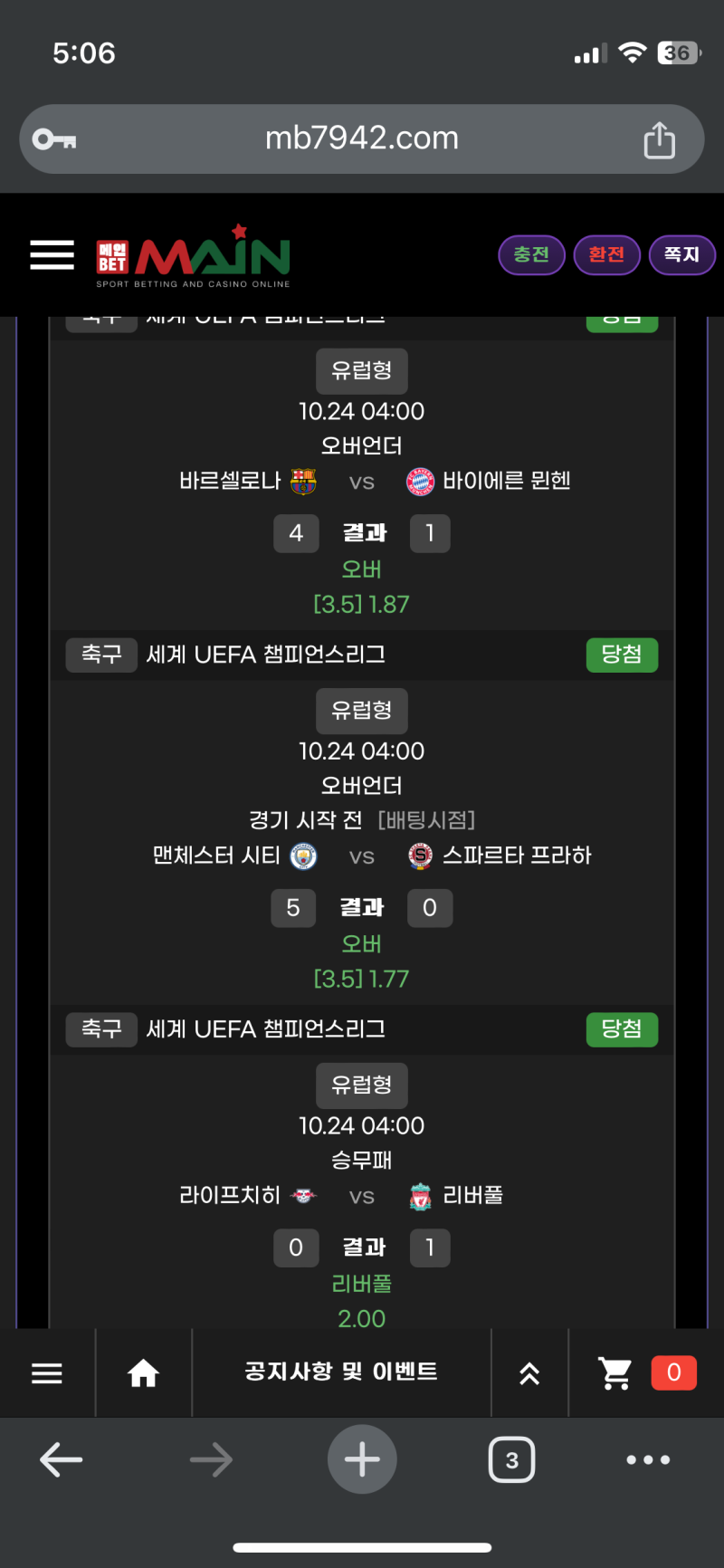Tap the 환전 withdraw button
This screenshot has width=724, height=1568.
click(x=606, y=254)
